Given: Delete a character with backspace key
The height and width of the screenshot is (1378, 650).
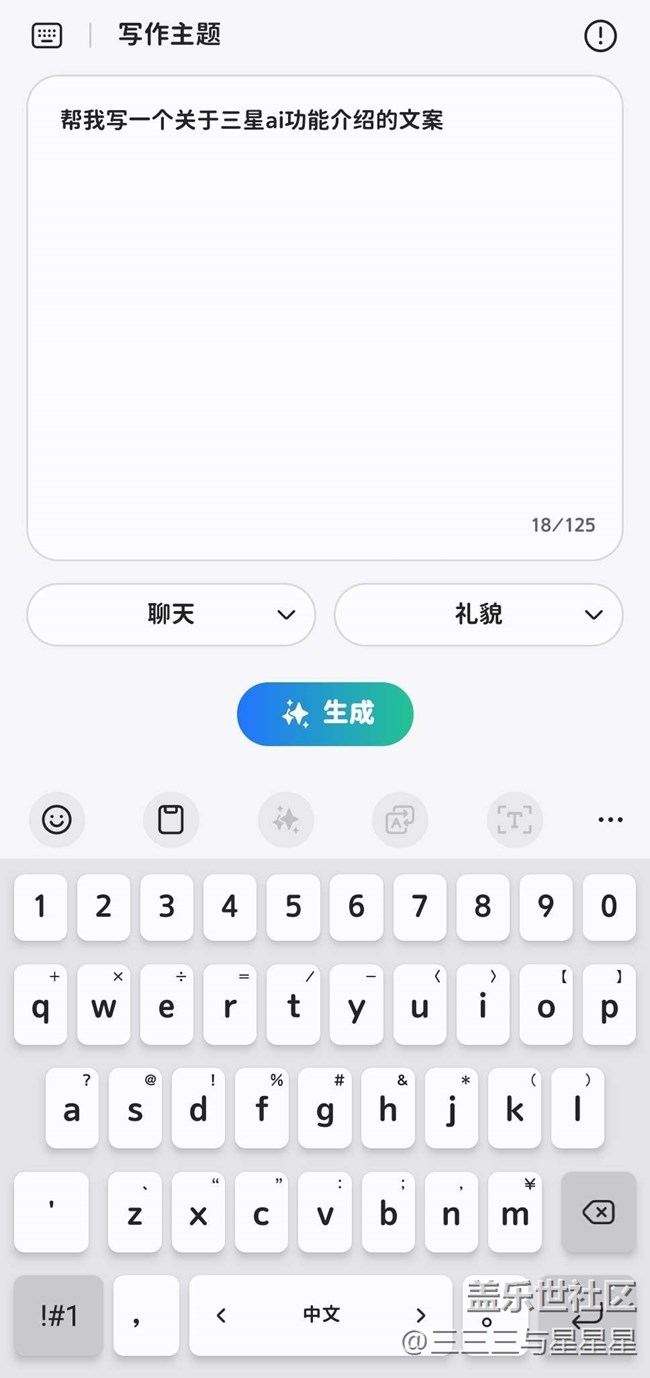Looking at the screenshot, I should [598, 1213].
